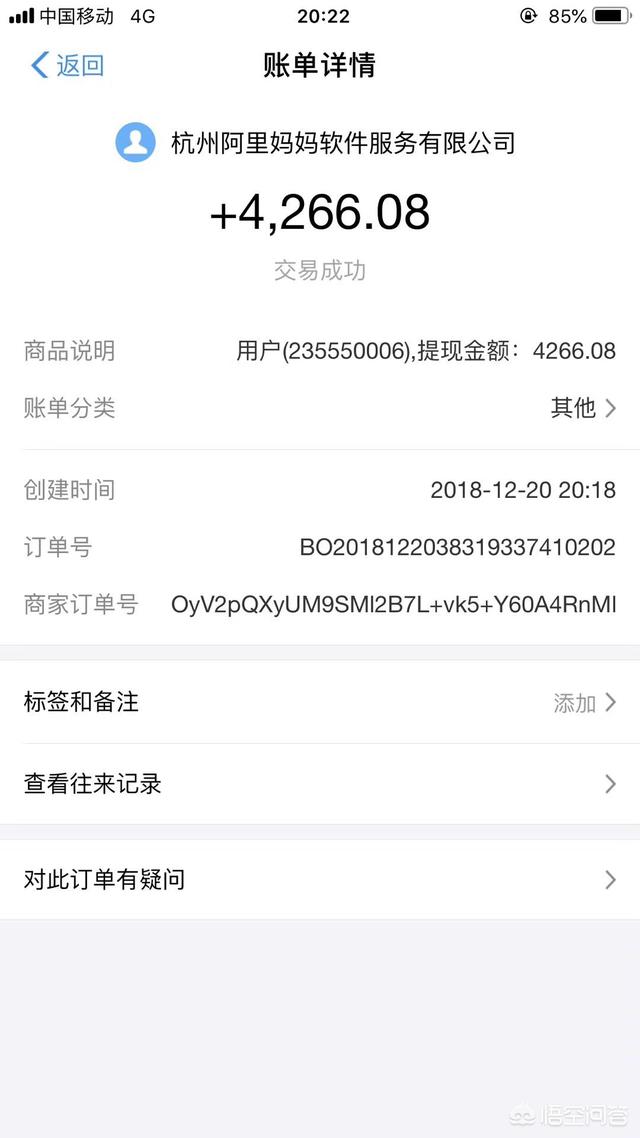Open the 杭州阿里妈妈软件服务有限公司 merchant profile

(x=318, y=143)
